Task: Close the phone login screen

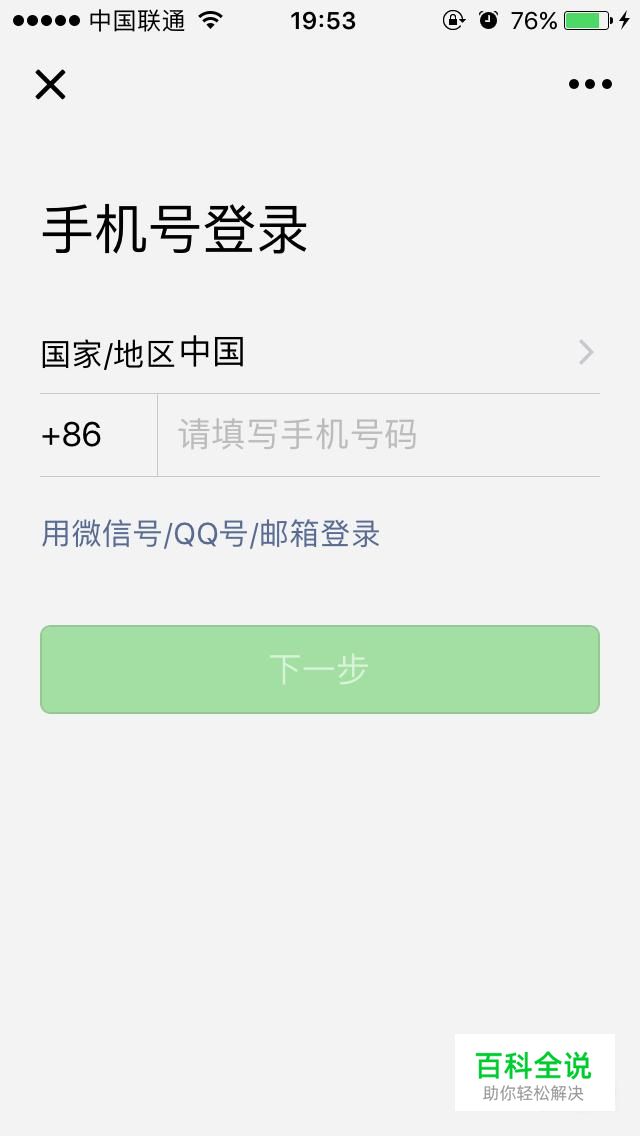Action: (50, 85)
